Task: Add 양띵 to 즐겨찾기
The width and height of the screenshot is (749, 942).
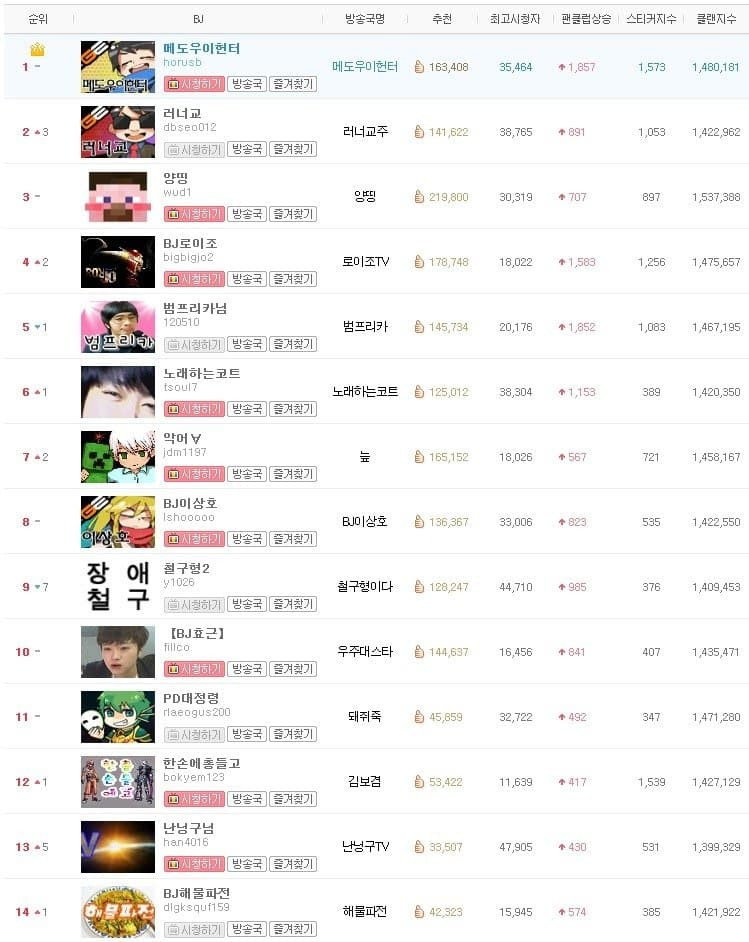Action: 293,214
